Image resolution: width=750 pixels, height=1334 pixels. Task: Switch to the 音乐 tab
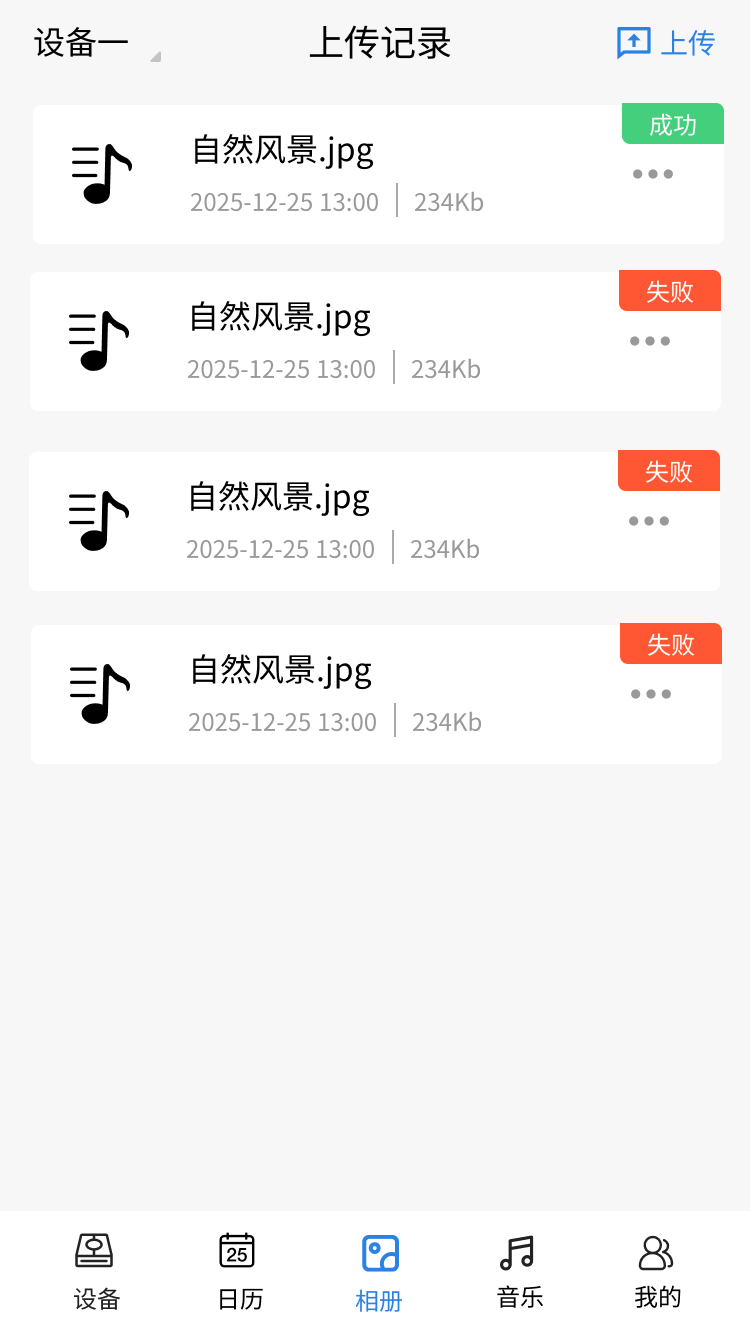(518, 1270)
